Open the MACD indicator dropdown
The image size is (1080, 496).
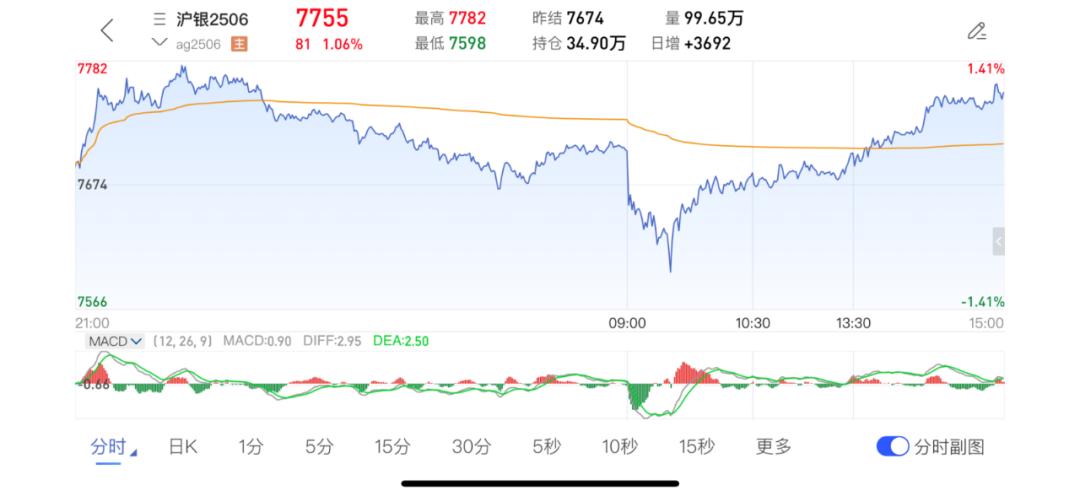pyautogui.click(x=115, y=341)
